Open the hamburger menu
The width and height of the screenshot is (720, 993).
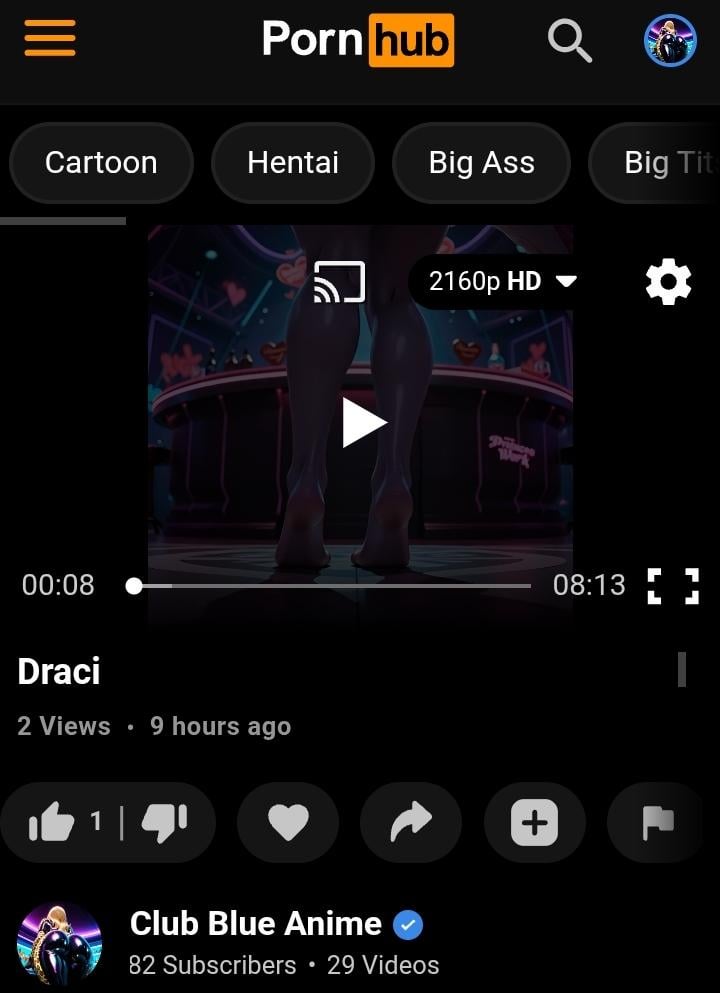(x=50, y=40)
